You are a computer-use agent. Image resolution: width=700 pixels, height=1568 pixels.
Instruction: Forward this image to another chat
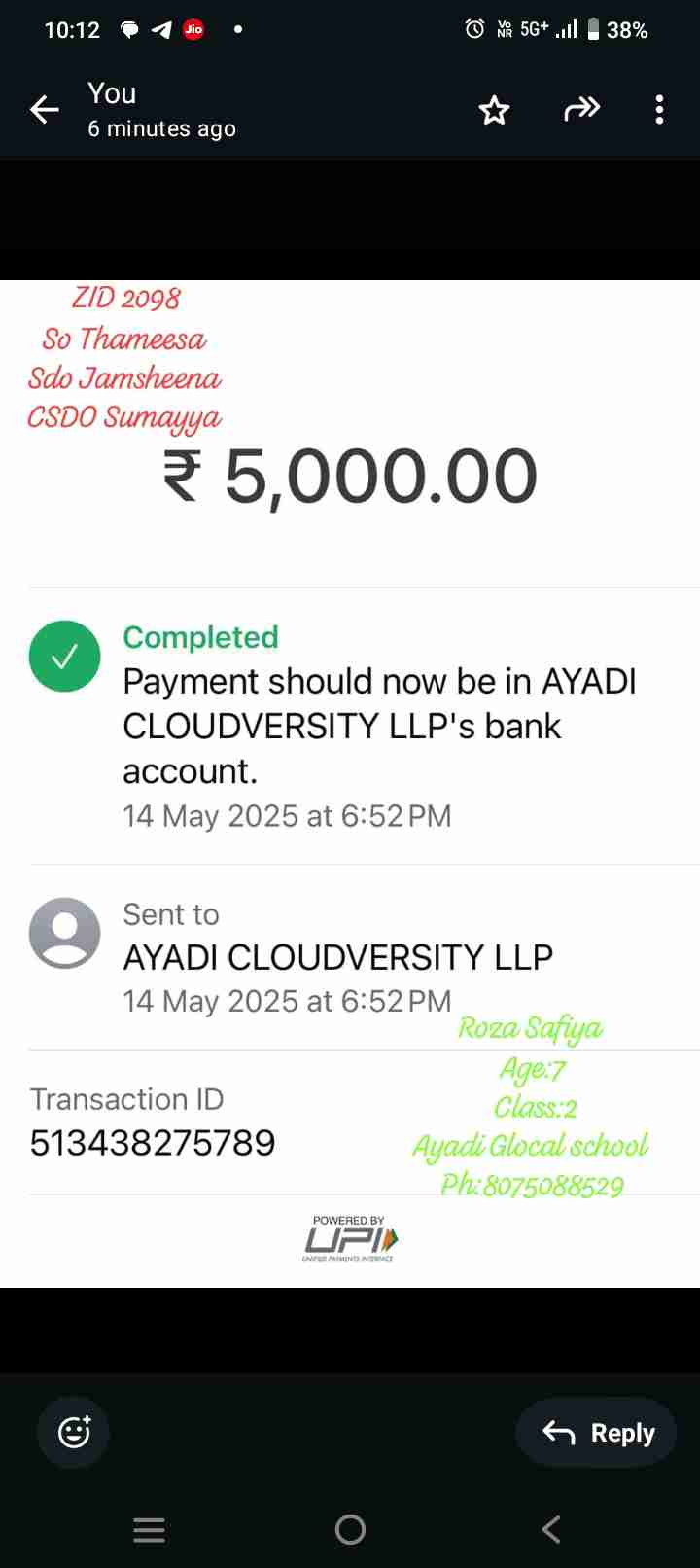[x=581, y=110]
